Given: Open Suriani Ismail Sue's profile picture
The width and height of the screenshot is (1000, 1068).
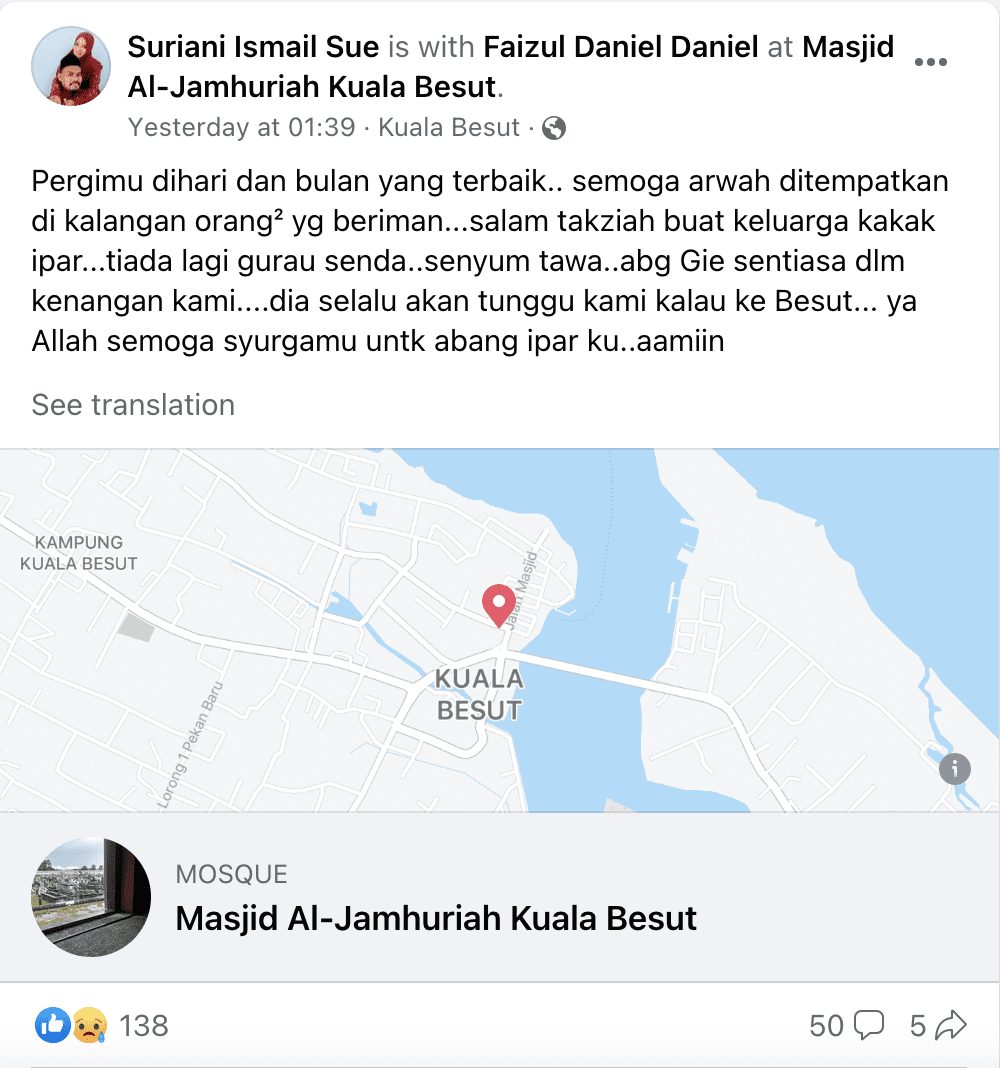Looking at the screenshot, I should pos(71,66).
